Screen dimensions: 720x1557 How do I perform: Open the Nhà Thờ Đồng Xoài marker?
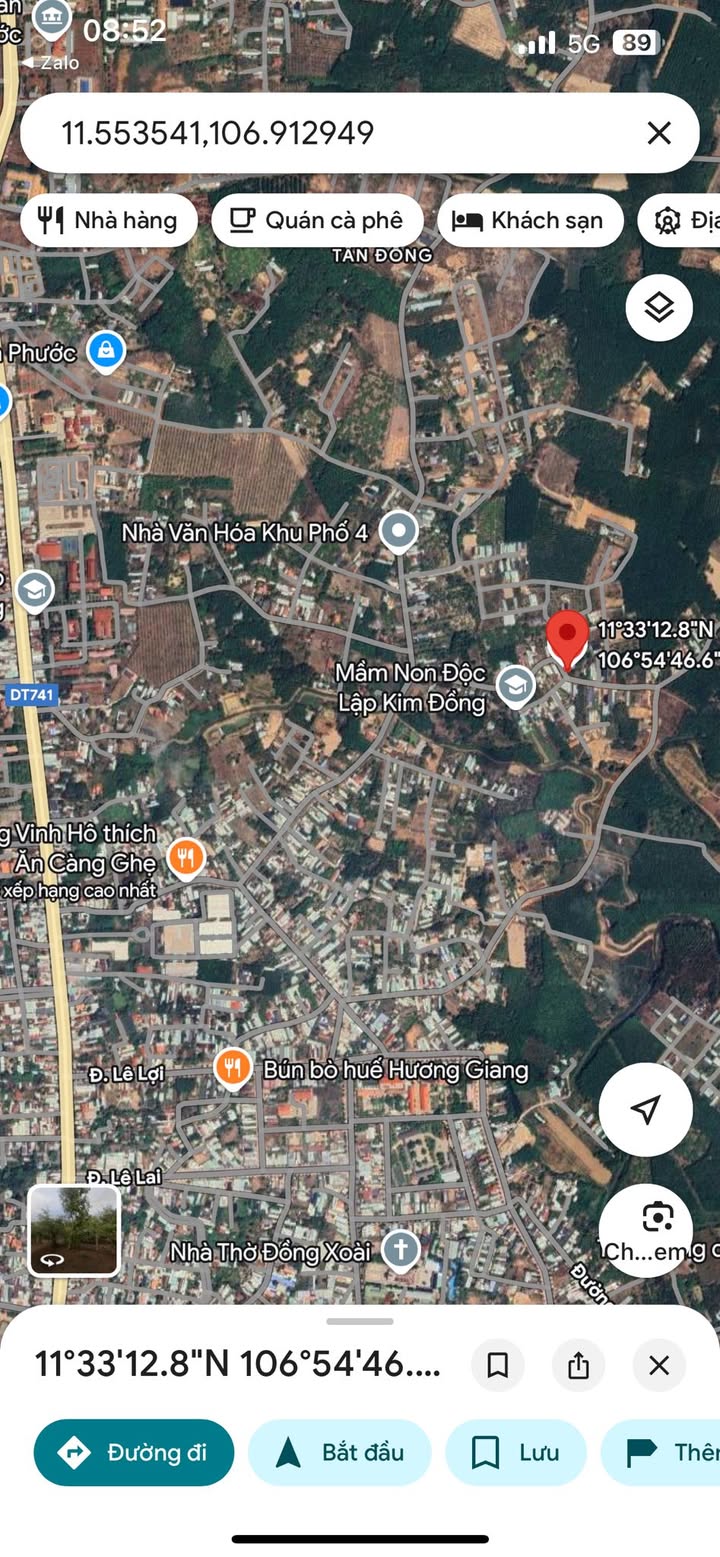click(401, 1250)
